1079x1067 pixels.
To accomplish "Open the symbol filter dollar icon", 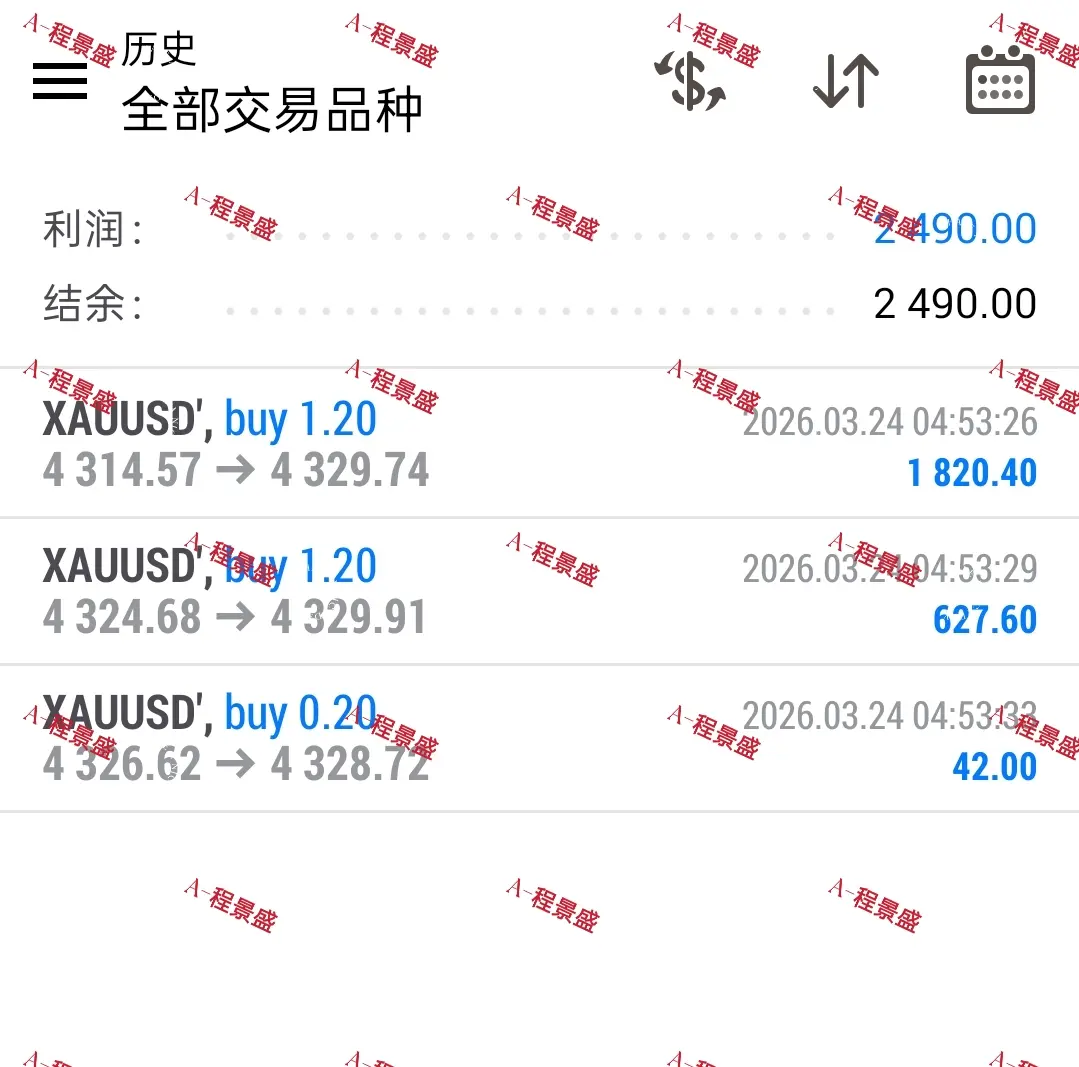I will click(x=690, y=80).
